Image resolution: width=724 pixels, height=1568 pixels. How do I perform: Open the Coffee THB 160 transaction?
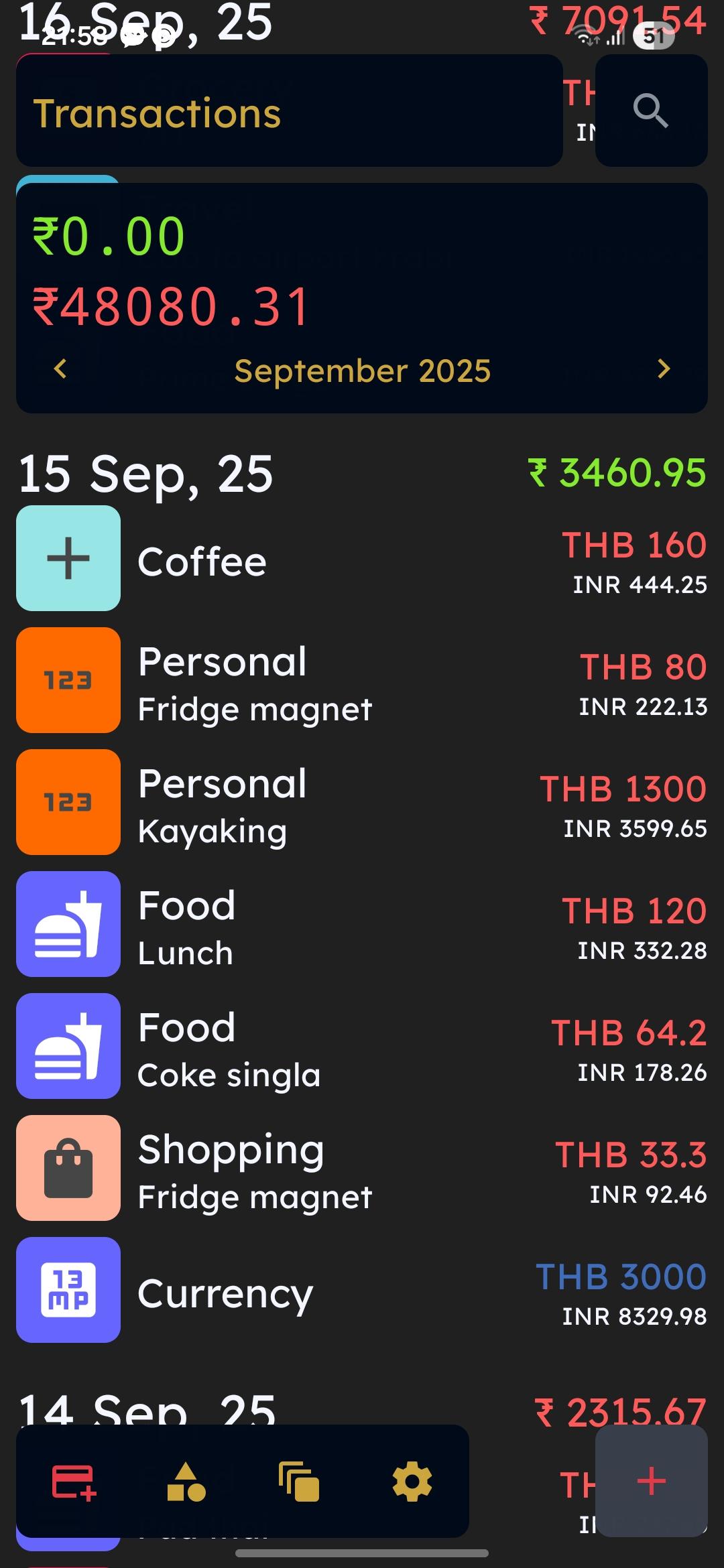362,558
